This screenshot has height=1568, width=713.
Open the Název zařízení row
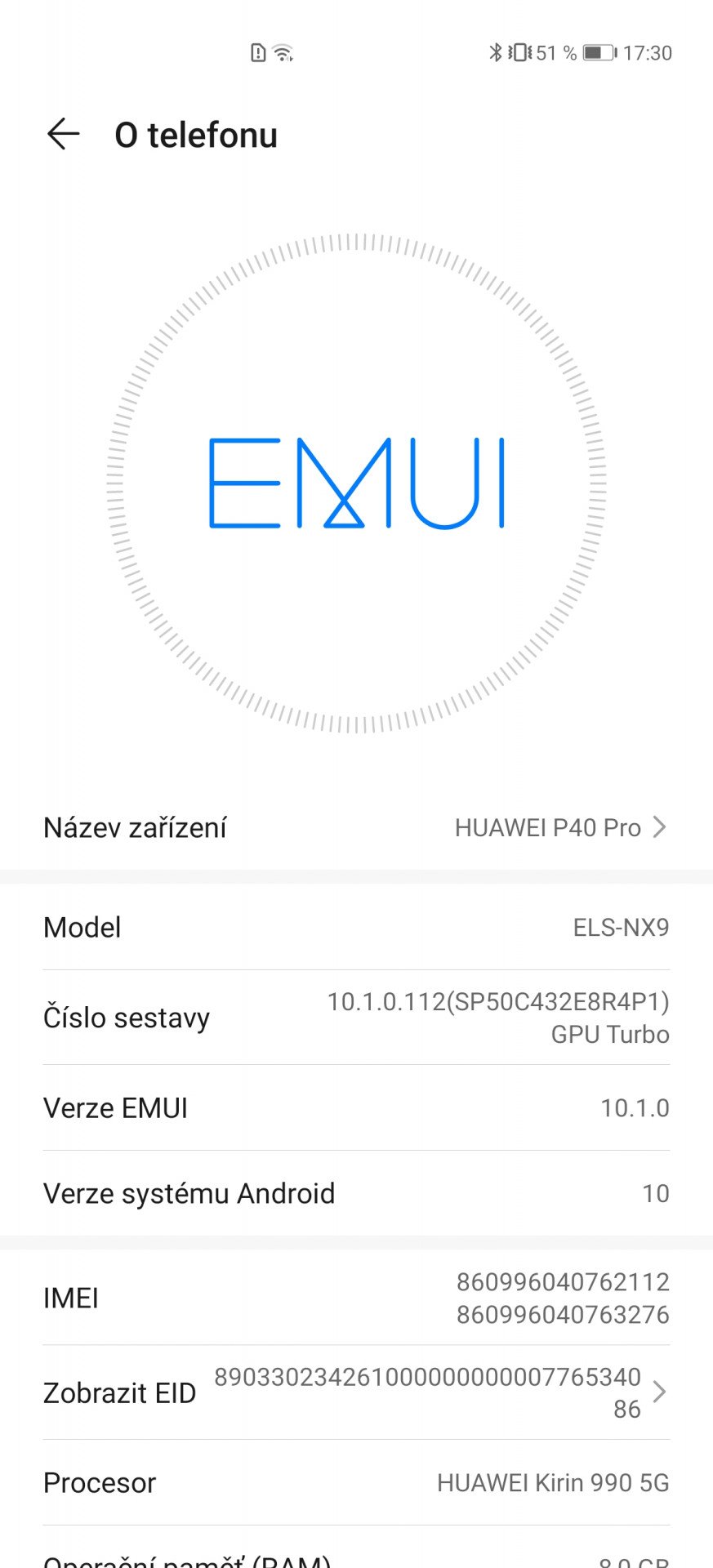356,827
